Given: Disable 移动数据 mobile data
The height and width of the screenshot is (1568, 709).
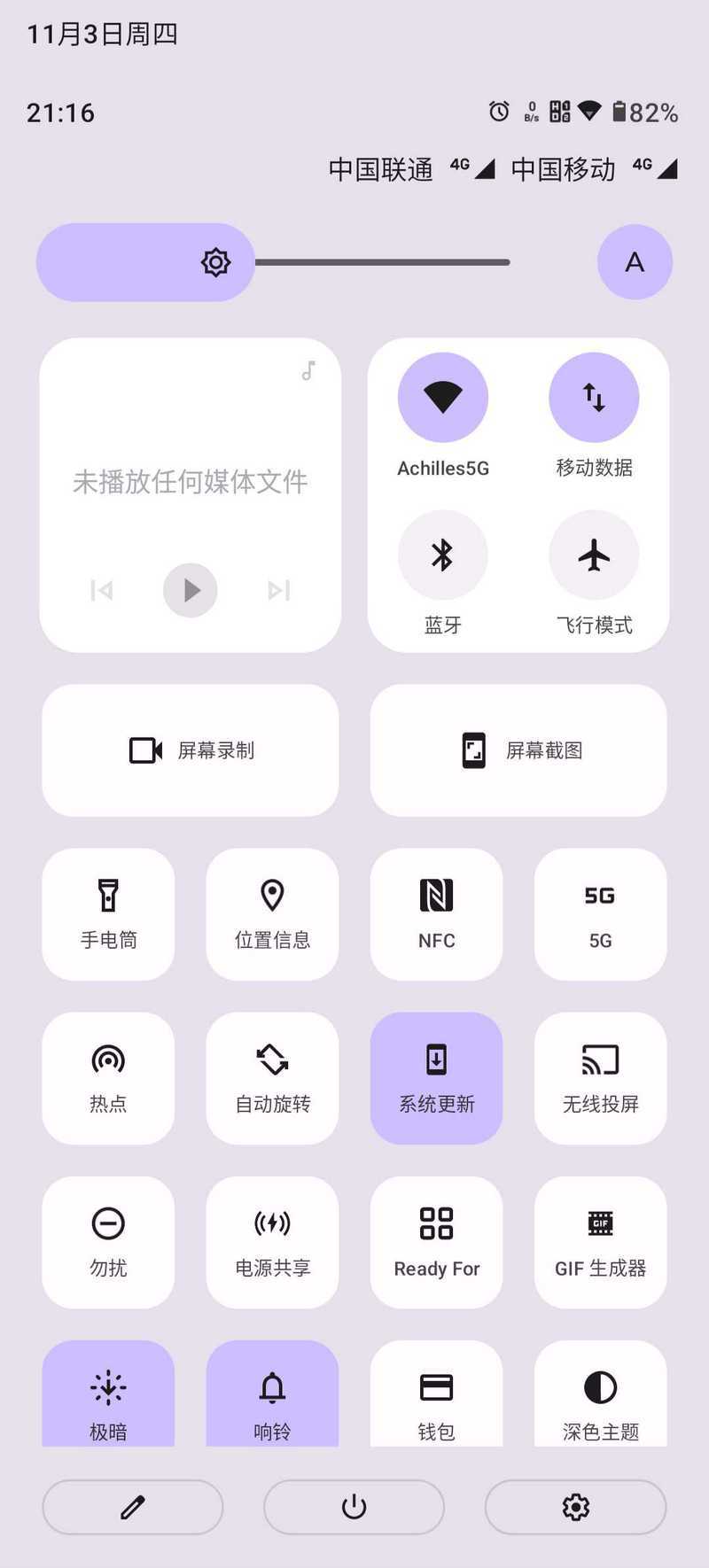Looking at the screenshot, I should pyautogui.click(x=594, y=398).
